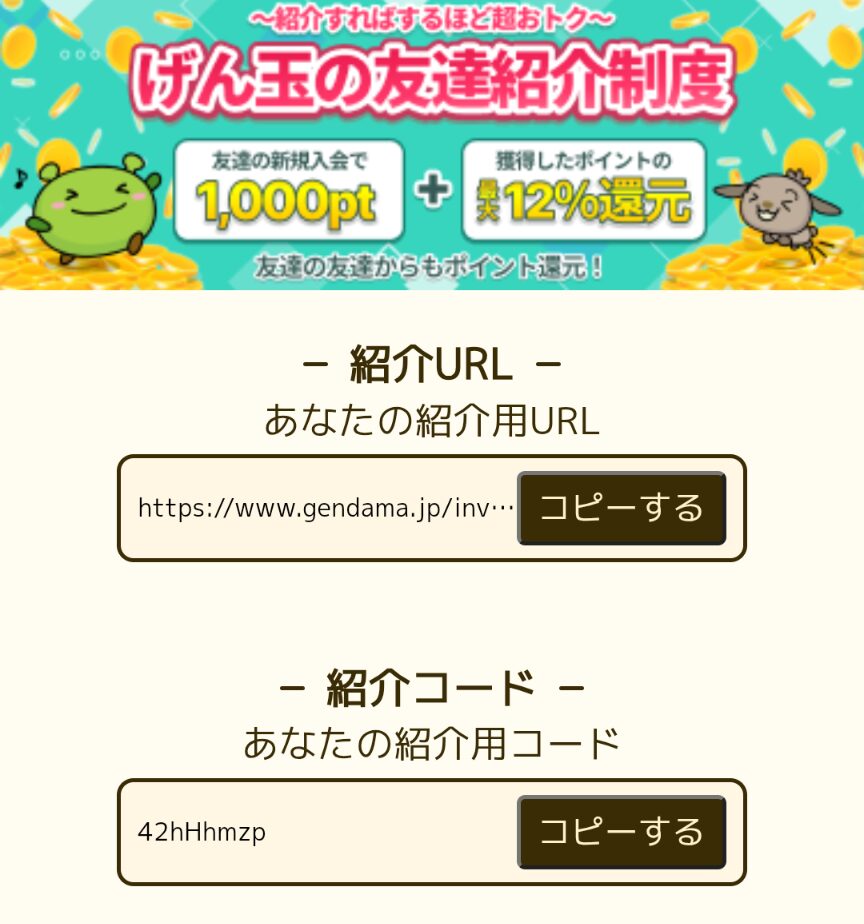
Task: Copy the 紹介コード using its コピーする button
Action: (620, 831)
